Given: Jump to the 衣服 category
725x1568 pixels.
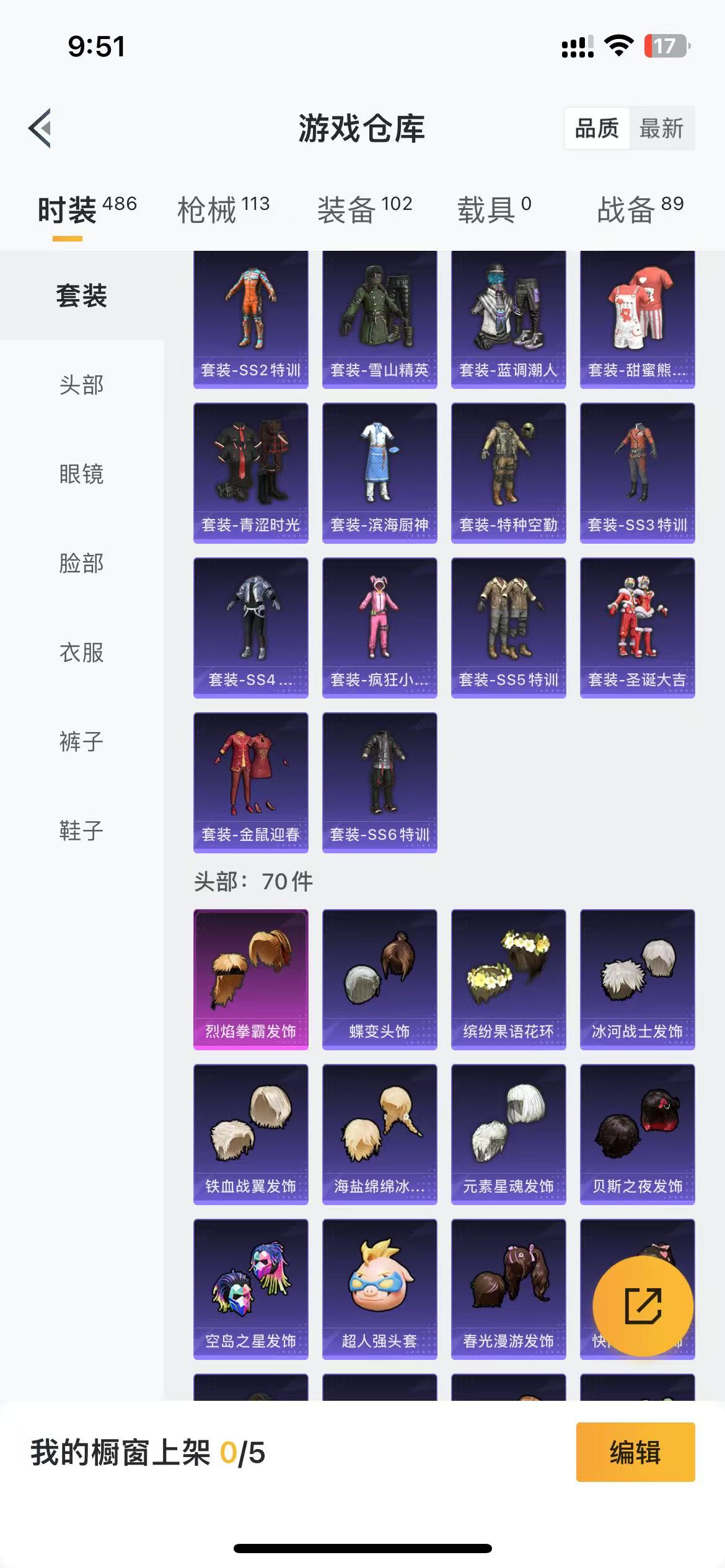Looking at the screenshot, I should point(82,652).
